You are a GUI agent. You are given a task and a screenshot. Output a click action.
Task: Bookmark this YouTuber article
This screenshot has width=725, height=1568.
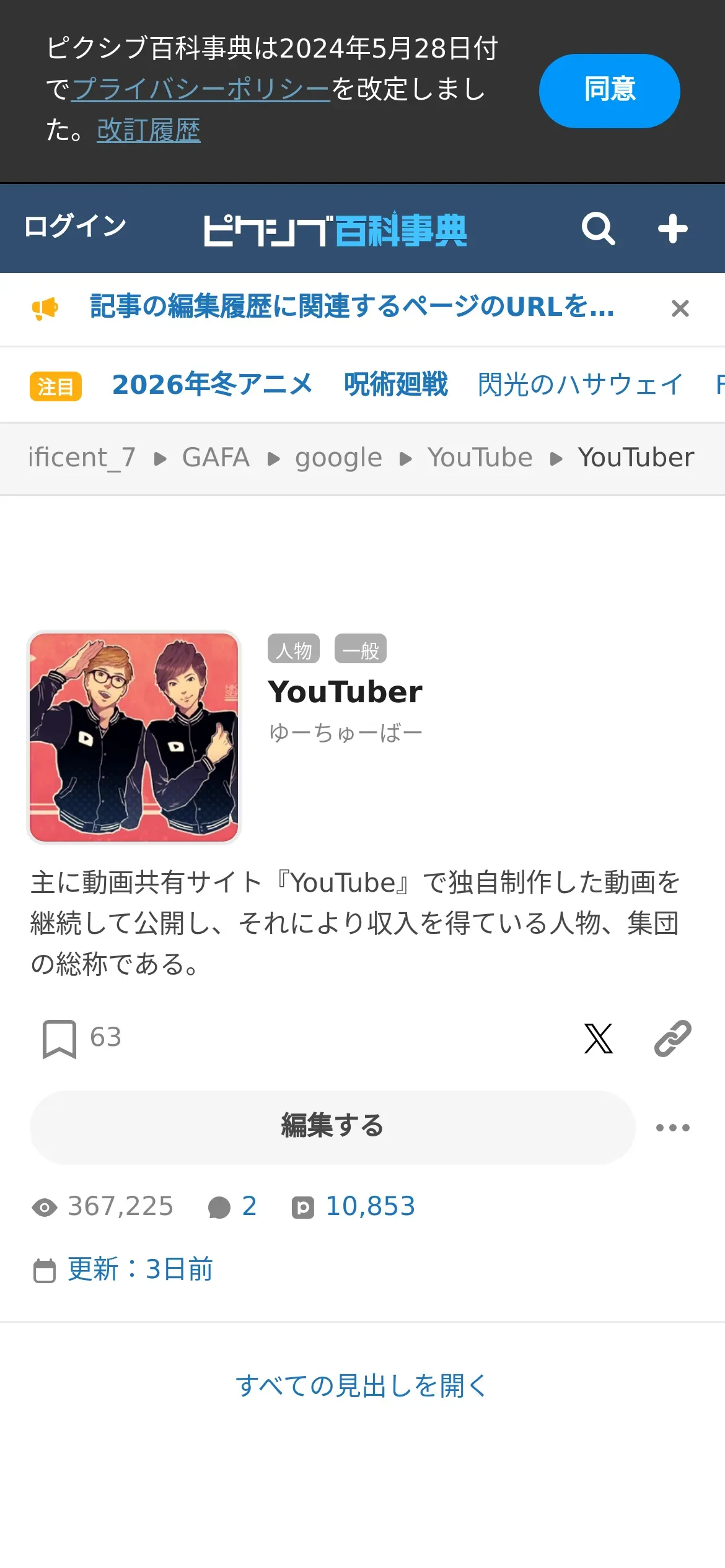59,1039
